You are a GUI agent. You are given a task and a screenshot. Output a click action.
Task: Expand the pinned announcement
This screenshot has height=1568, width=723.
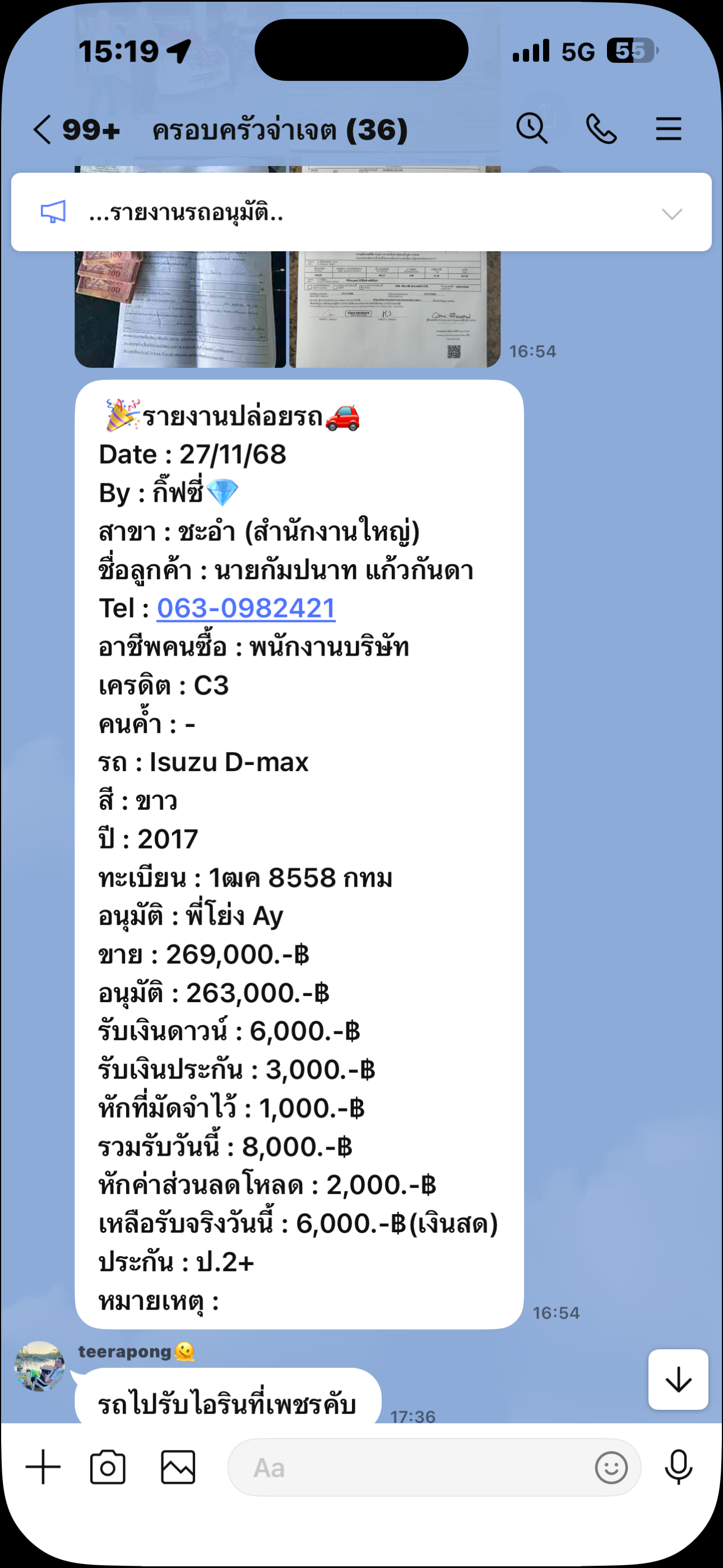(671, 214)
